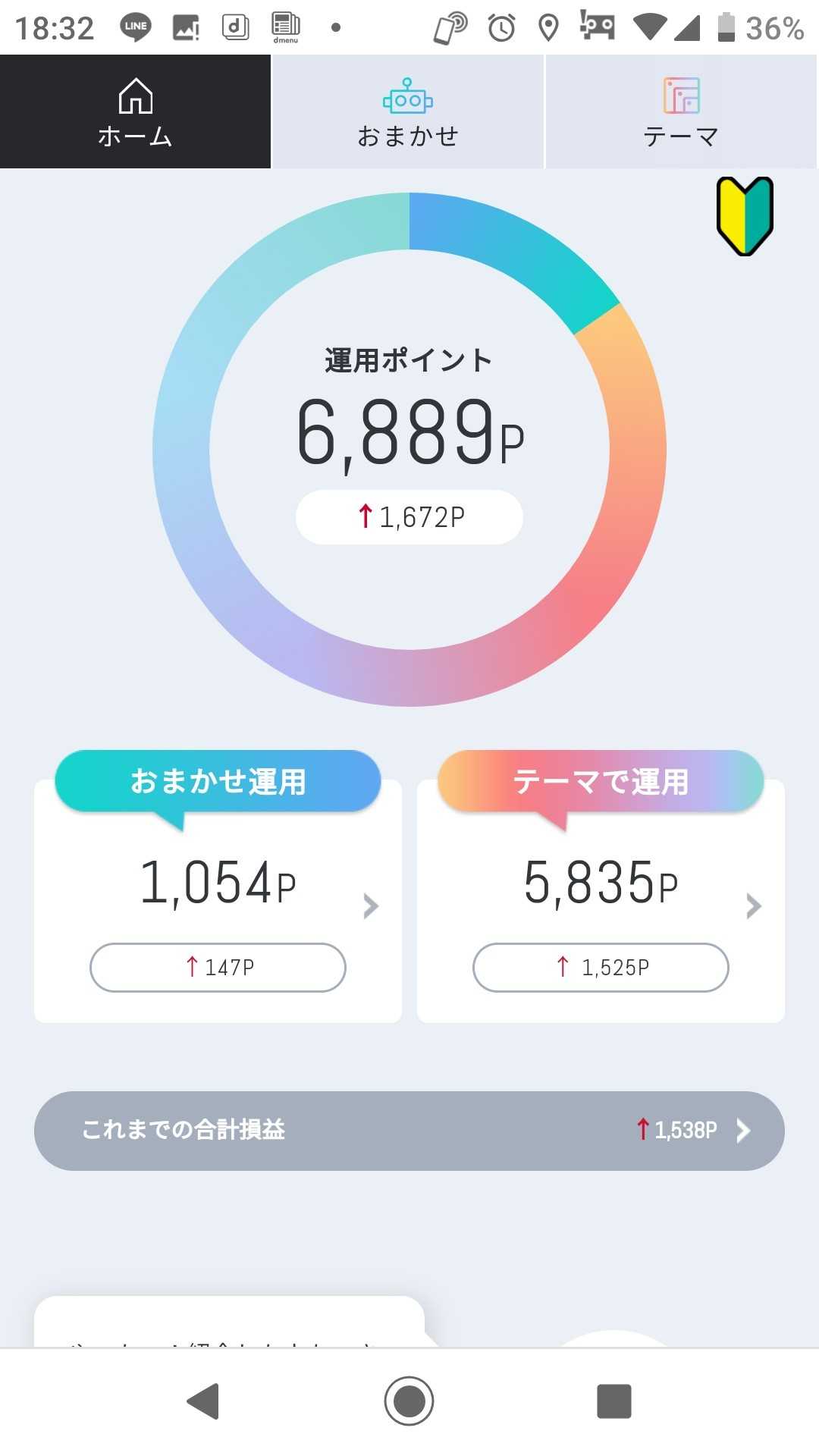
Task: Tap the beginner mark icon
Action: click(x=745, y=216)
